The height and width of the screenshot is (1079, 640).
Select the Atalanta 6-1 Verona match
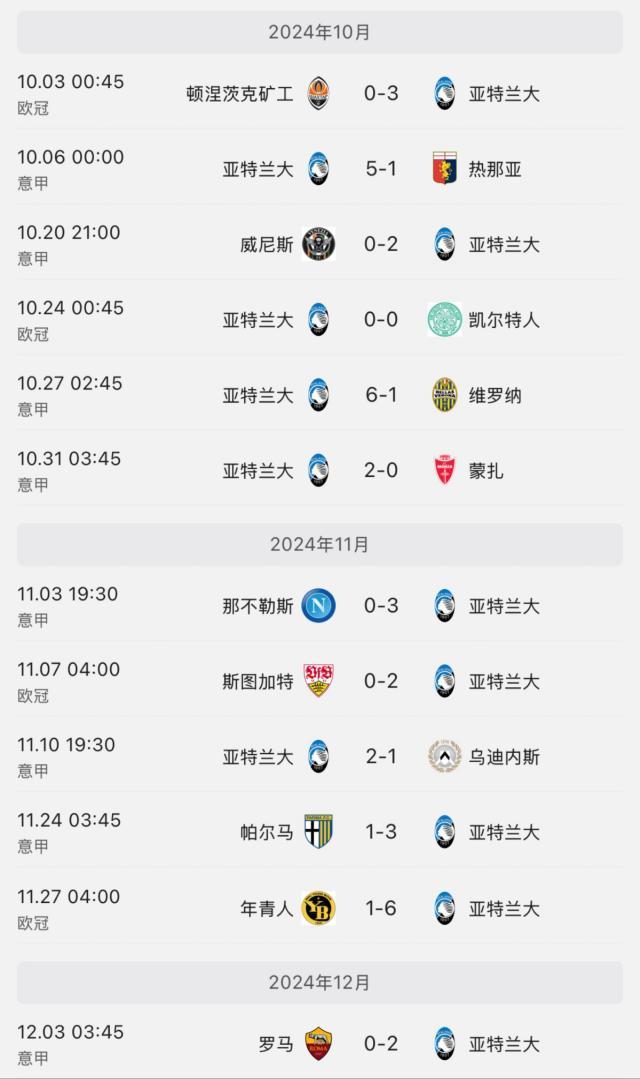(x=380, y=395)
